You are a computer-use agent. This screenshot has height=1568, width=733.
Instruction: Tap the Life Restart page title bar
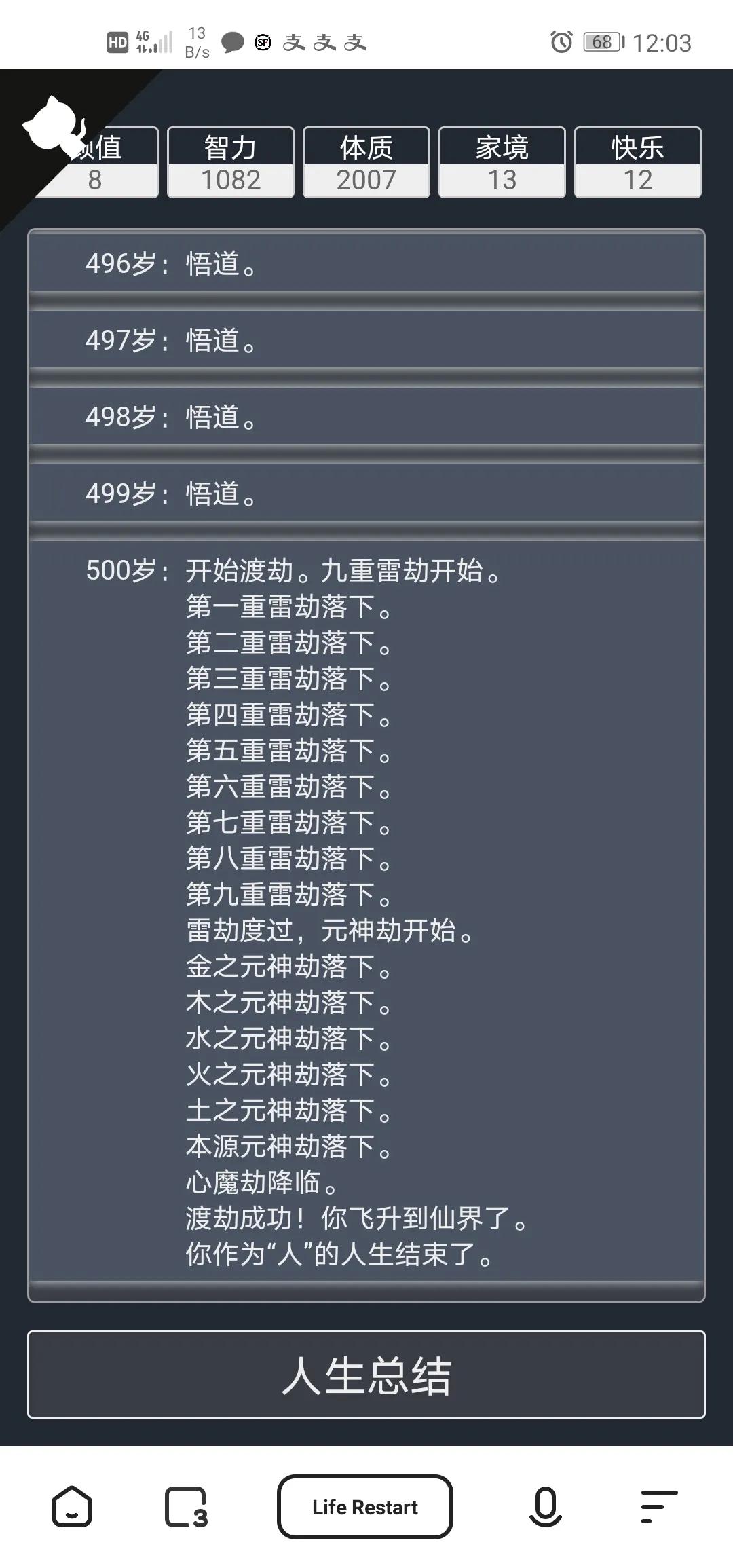click(x=365, y=1507)
